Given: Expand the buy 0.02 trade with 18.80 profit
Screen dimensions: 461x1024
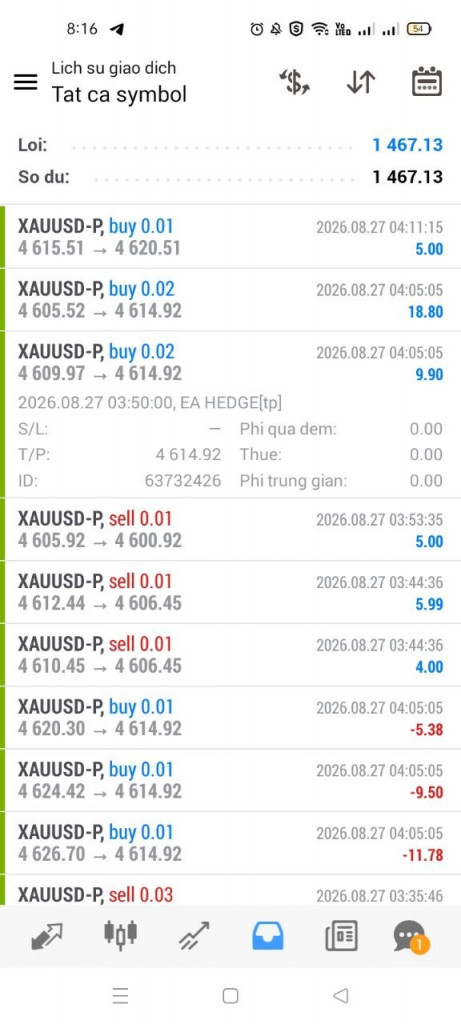Looking at the screenshot, I should [x=230, y=300].
